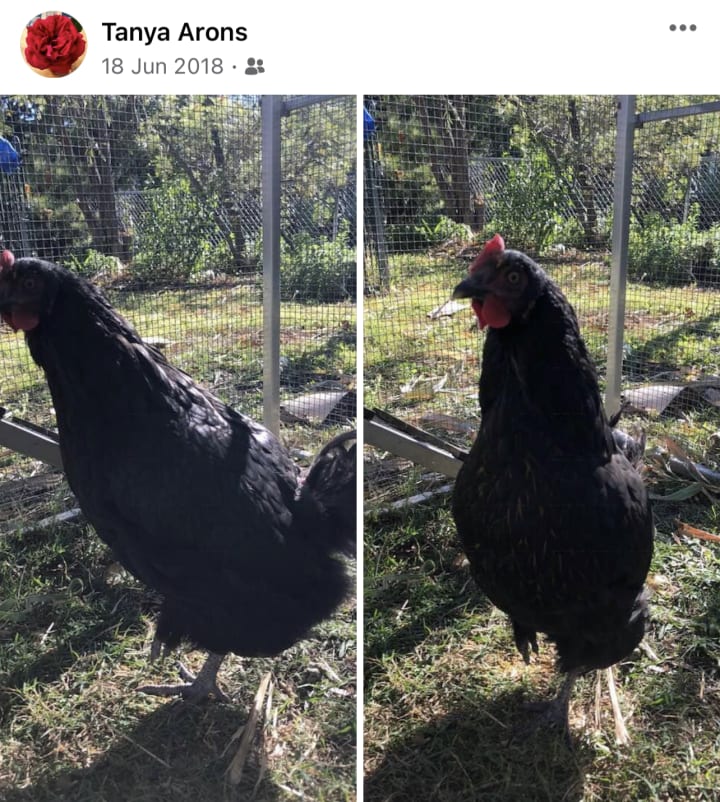The width and height of the screenshot is (720, 802).
Task: Open Tanya Arons' profile picture
Action: [x=53, y=44]
